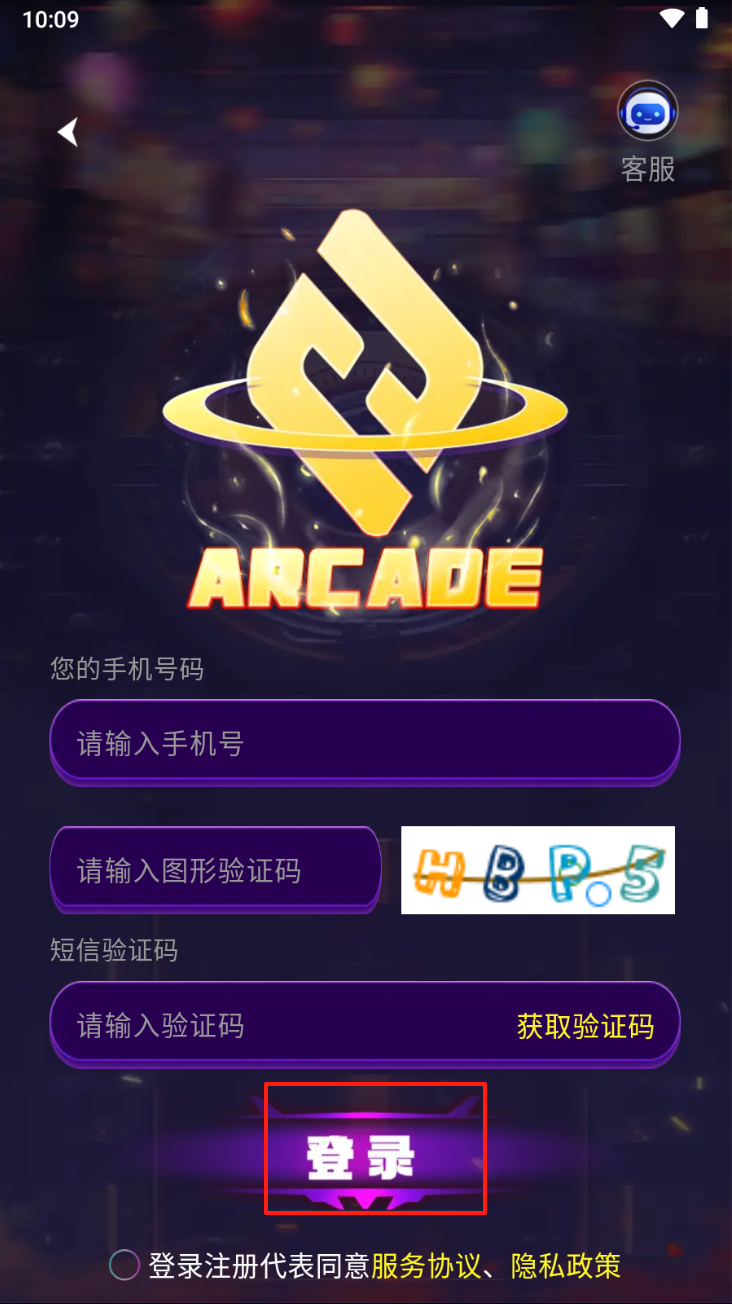Select the 请输入图形验证码 captcha field
Screen dimensions: 732x1304
(x=215, y=870)
